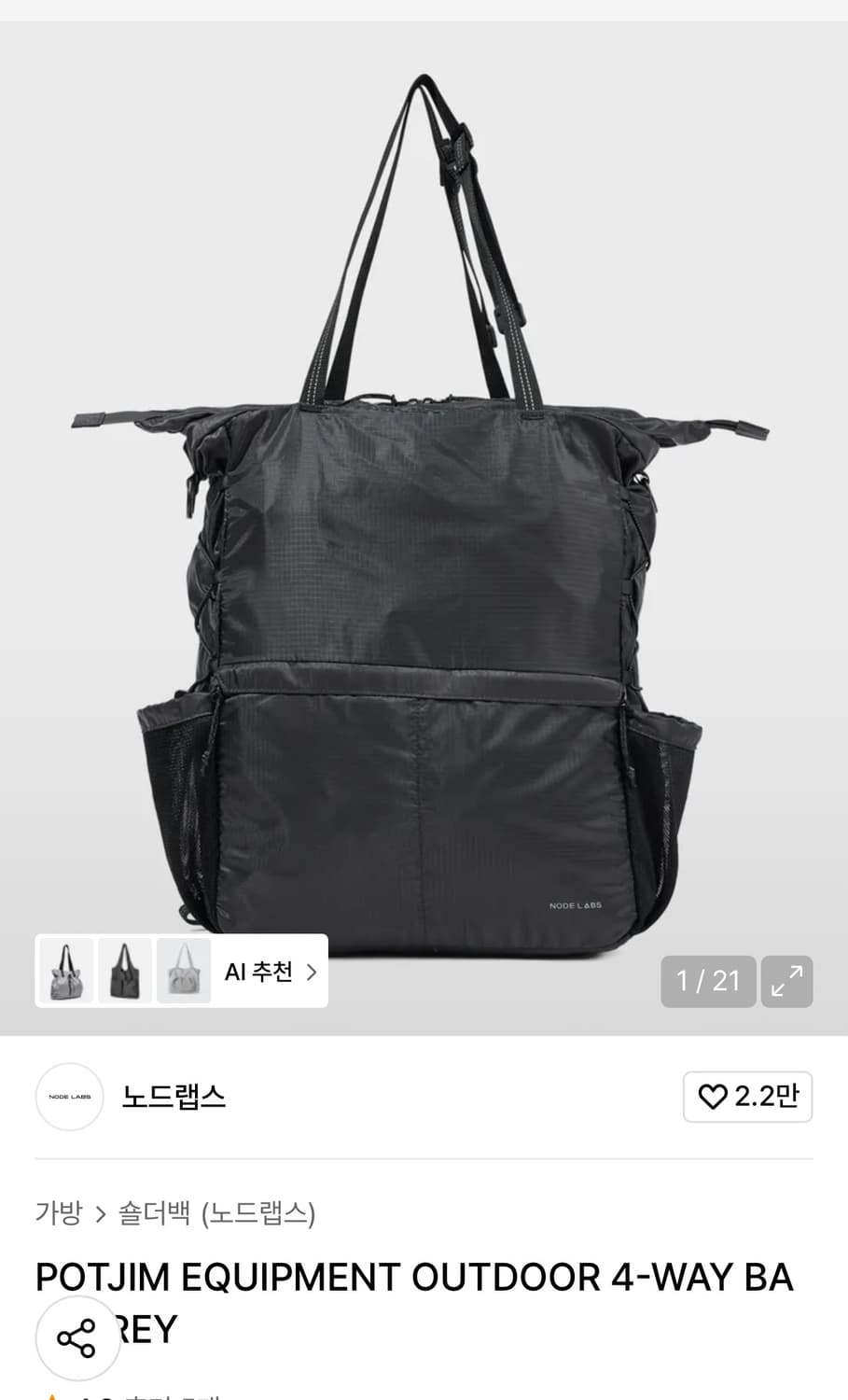Tap the share icon on the product title
The image size is (848, 1400).
coord(77,1337)
